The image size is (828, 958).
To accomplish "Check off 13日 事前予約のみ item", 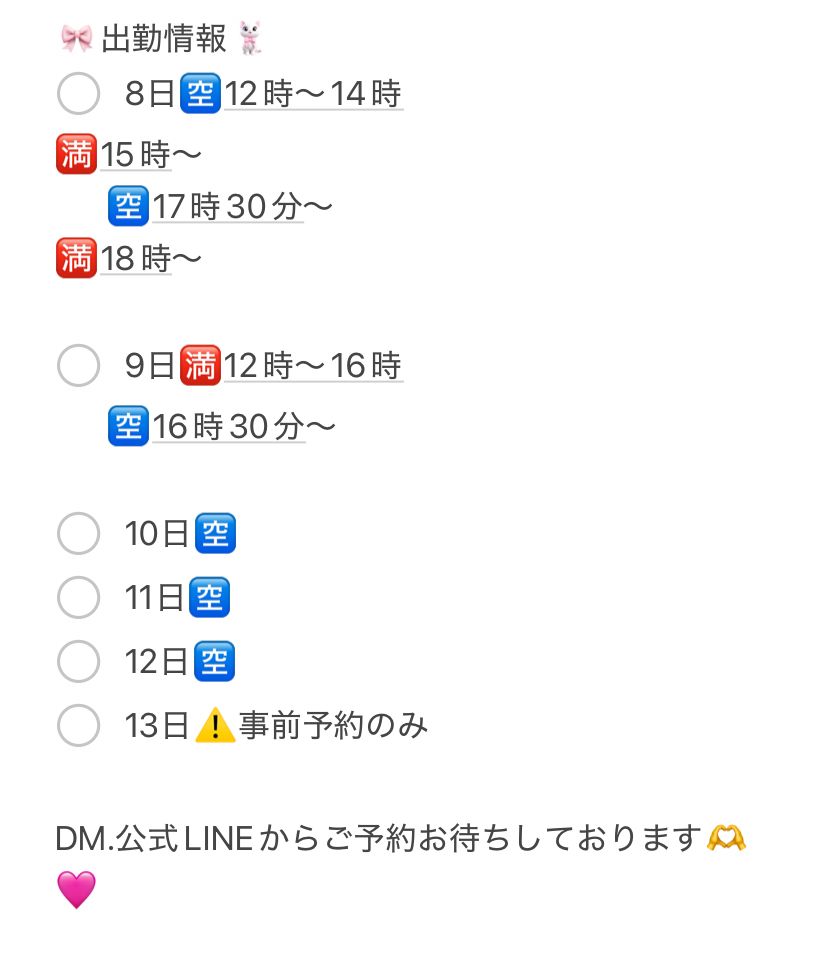I will (x=78, y=725).
